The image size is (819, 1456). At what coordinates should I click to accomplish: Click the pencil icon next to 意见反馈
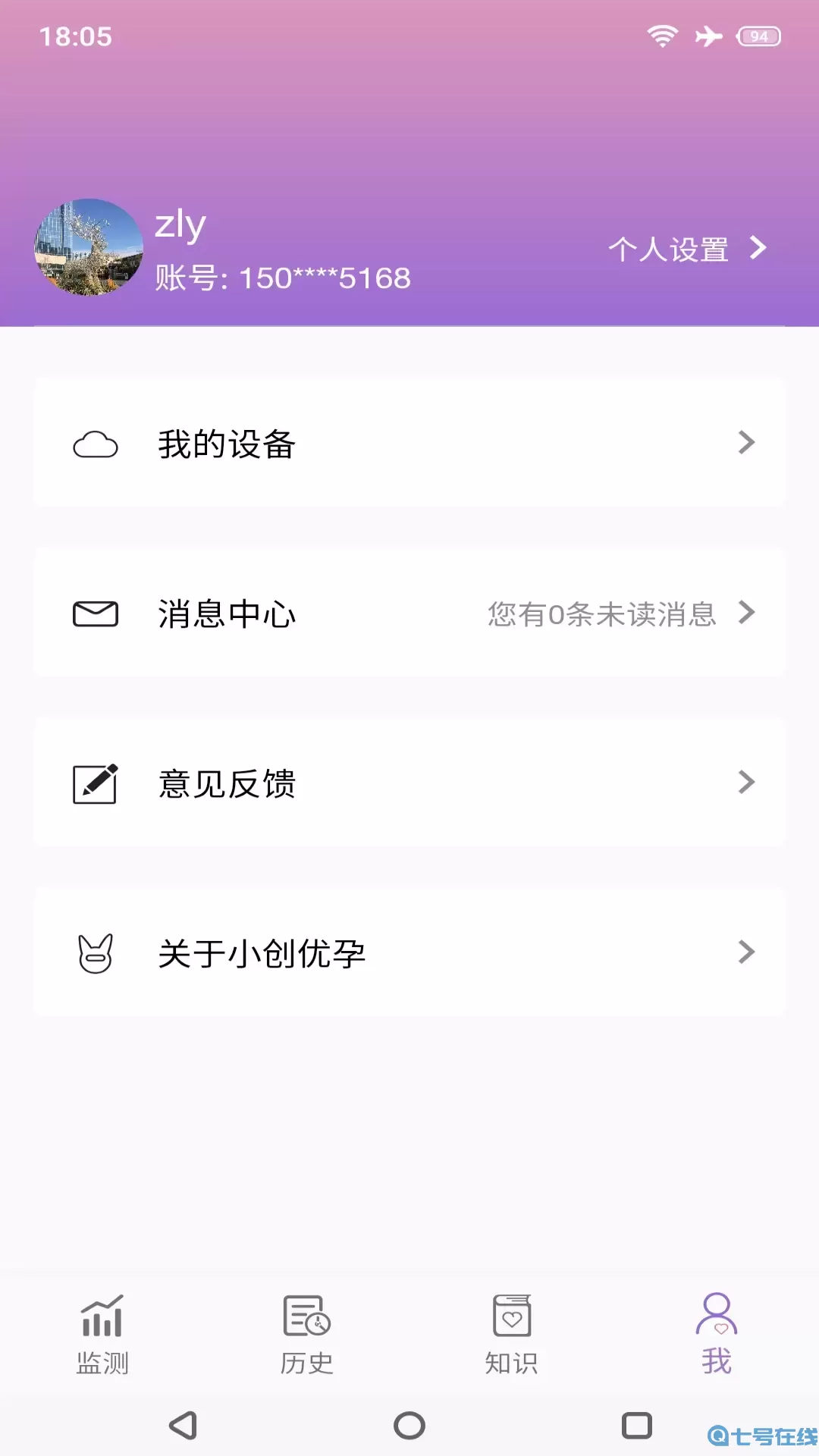click(x=94, y=783)
